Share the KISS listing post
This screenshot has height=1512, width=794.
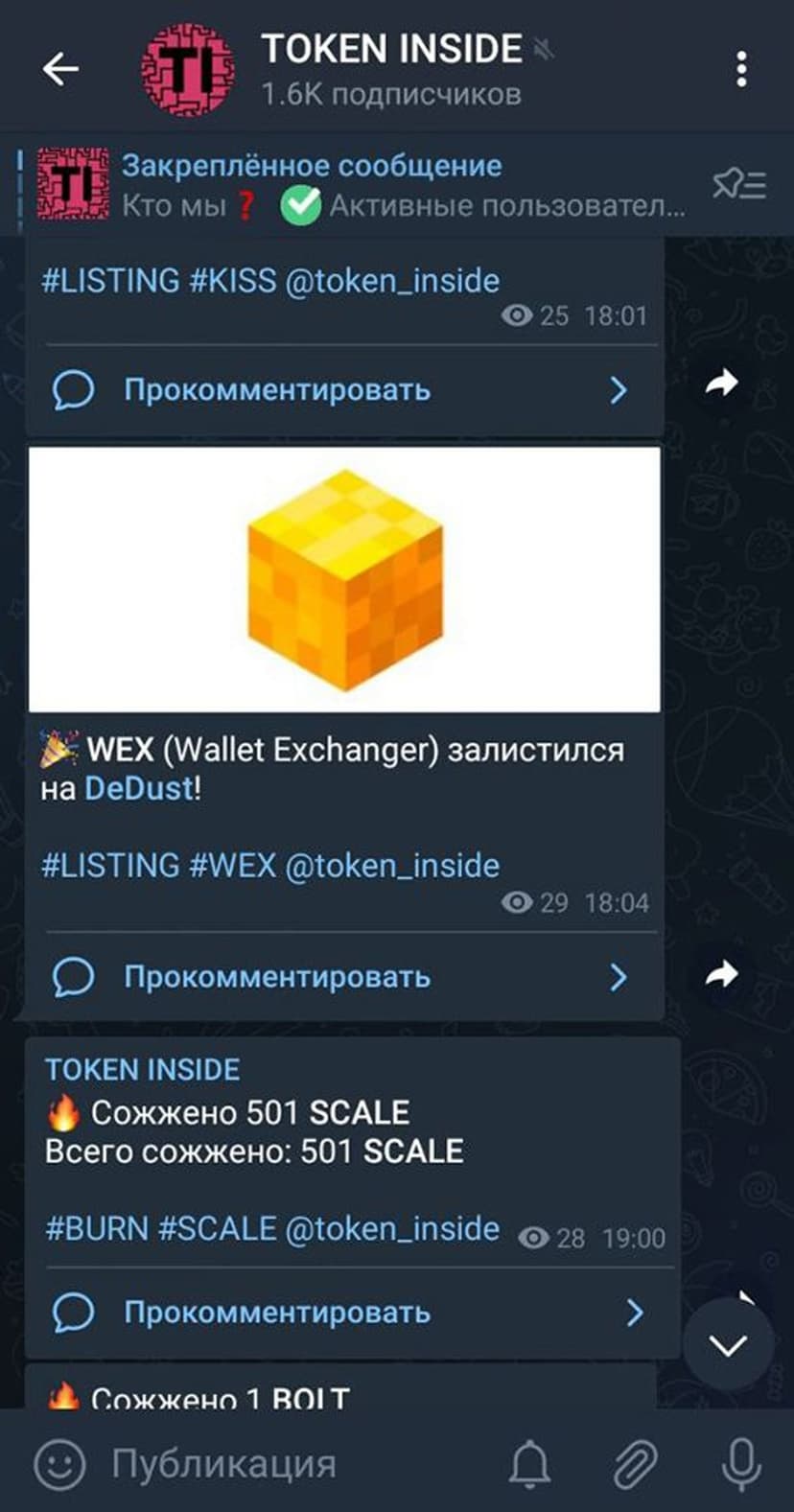pyautogui.click(x=721, y=384)
